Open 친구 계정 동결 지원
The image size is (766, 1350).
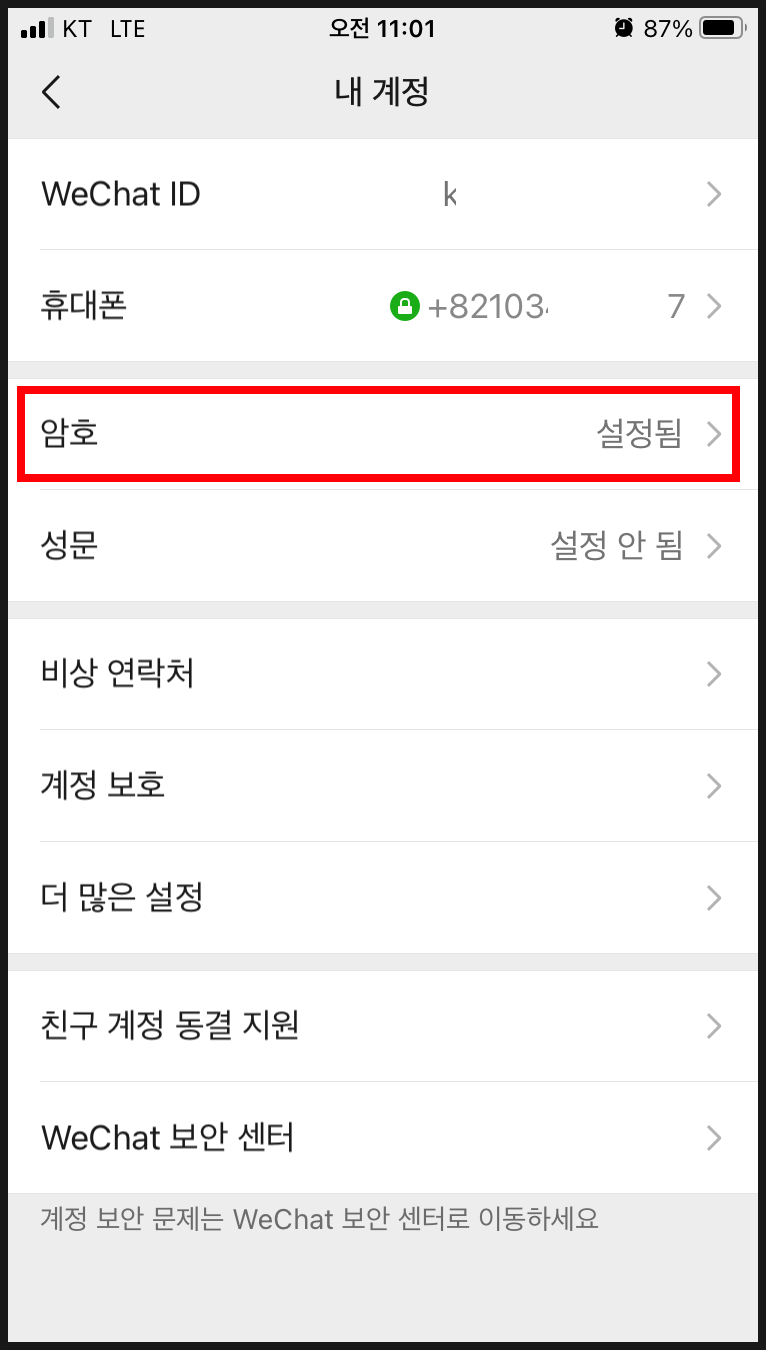383,1026
